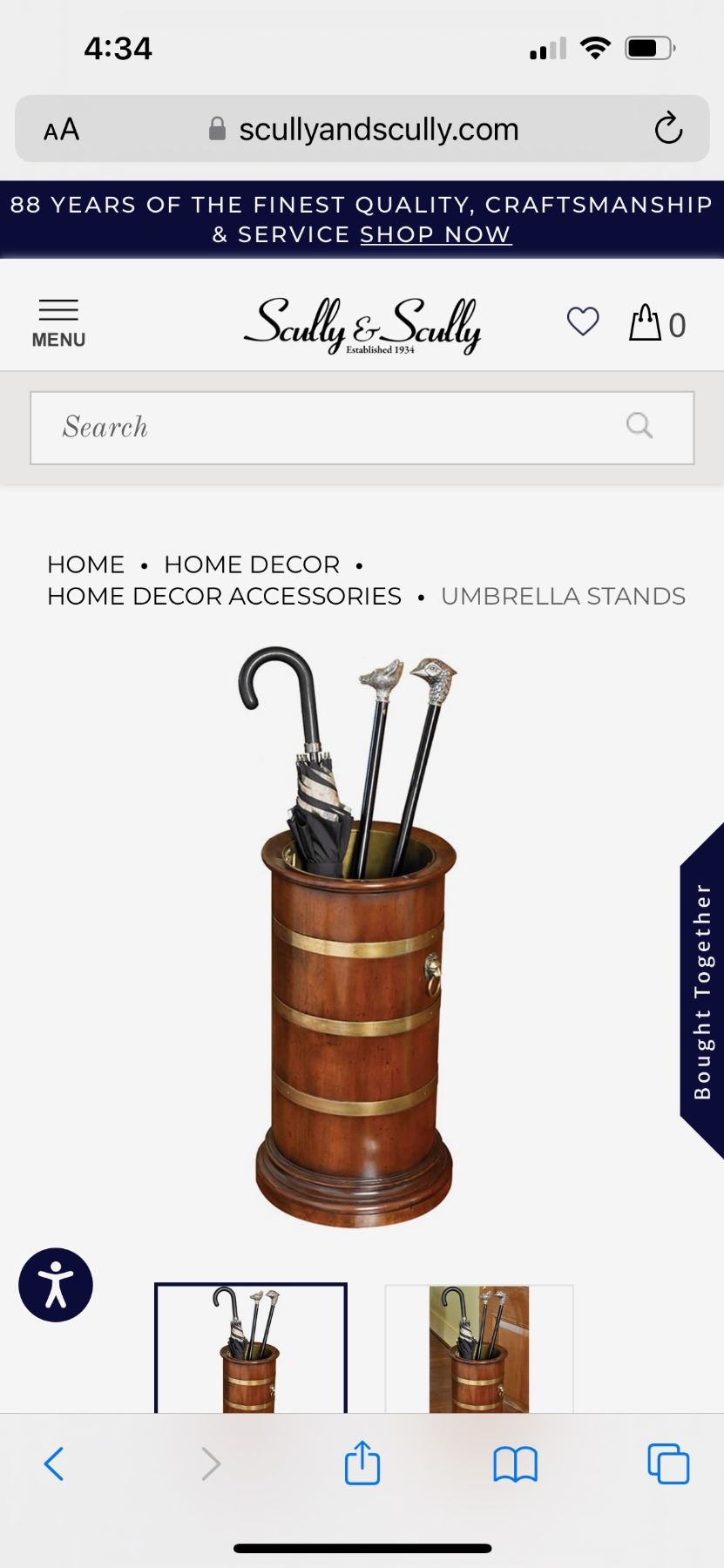
Task: Tap the magnifying glass search icon
Action: [x=639, y=425]
